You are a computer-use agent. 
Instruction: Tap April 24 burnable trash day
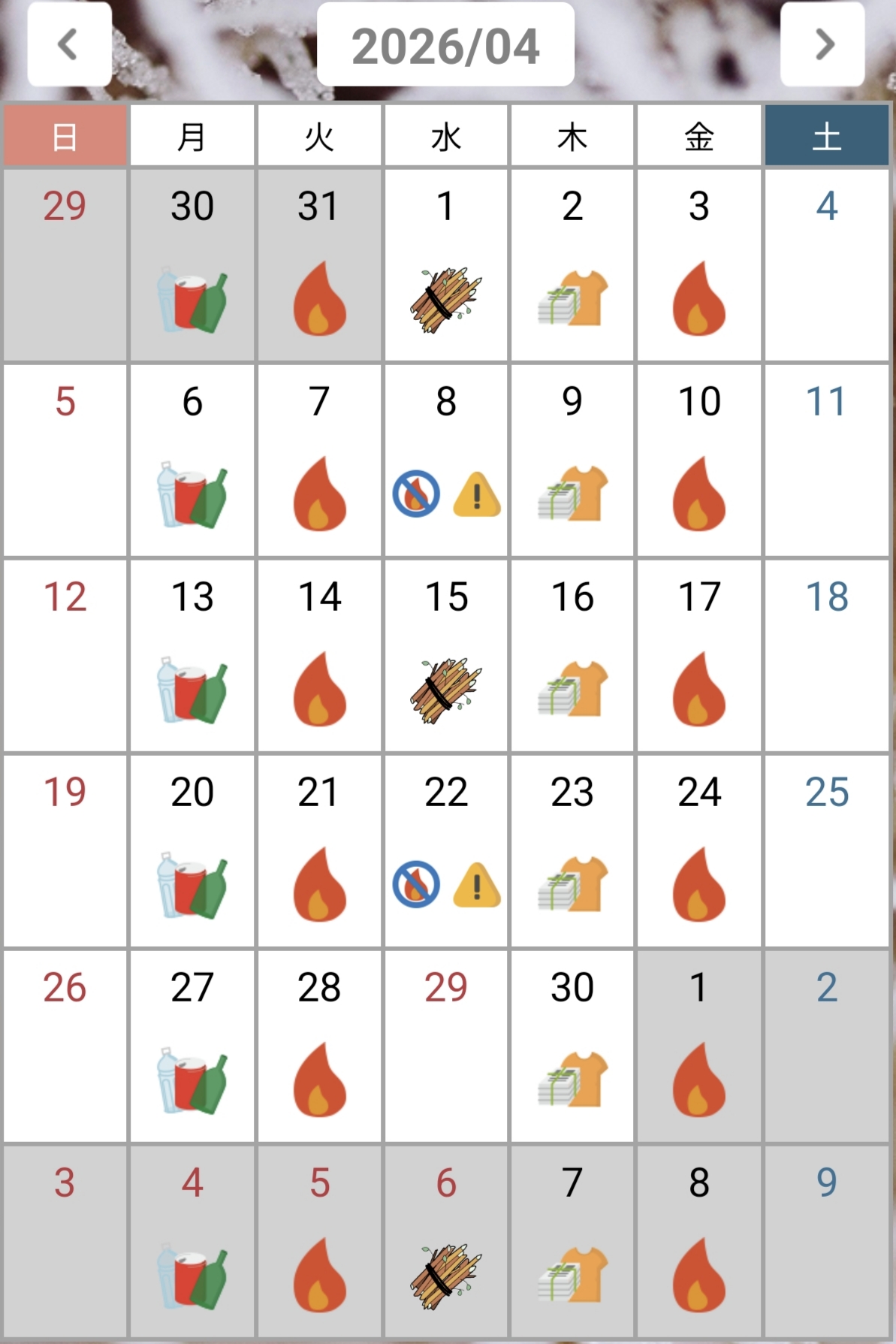pos(699,851)
